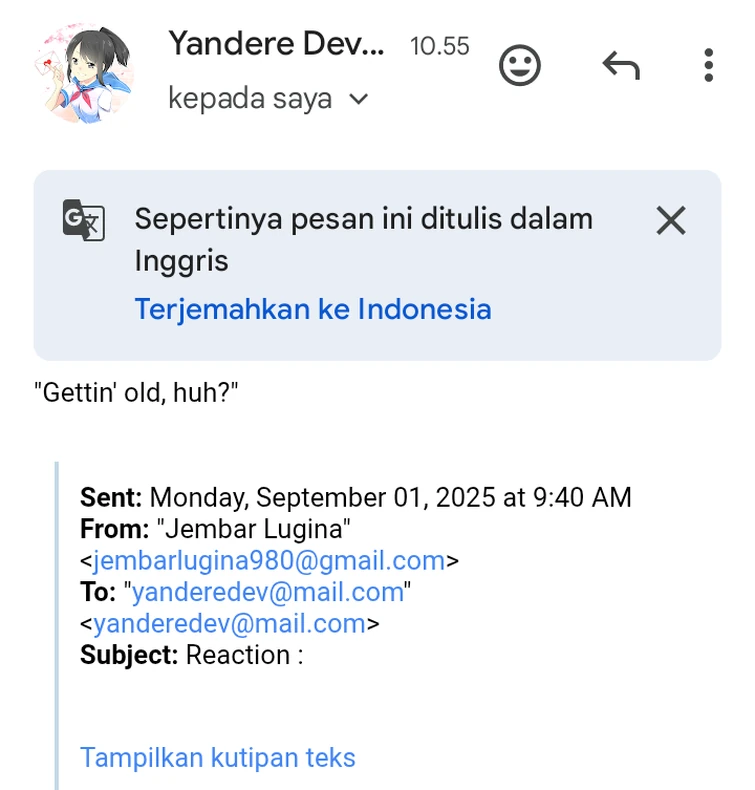Expand the 'kepada saya' recipient details
Image resolution: width=755 pixels, height=790 pixels.
[x=359, y=99]
